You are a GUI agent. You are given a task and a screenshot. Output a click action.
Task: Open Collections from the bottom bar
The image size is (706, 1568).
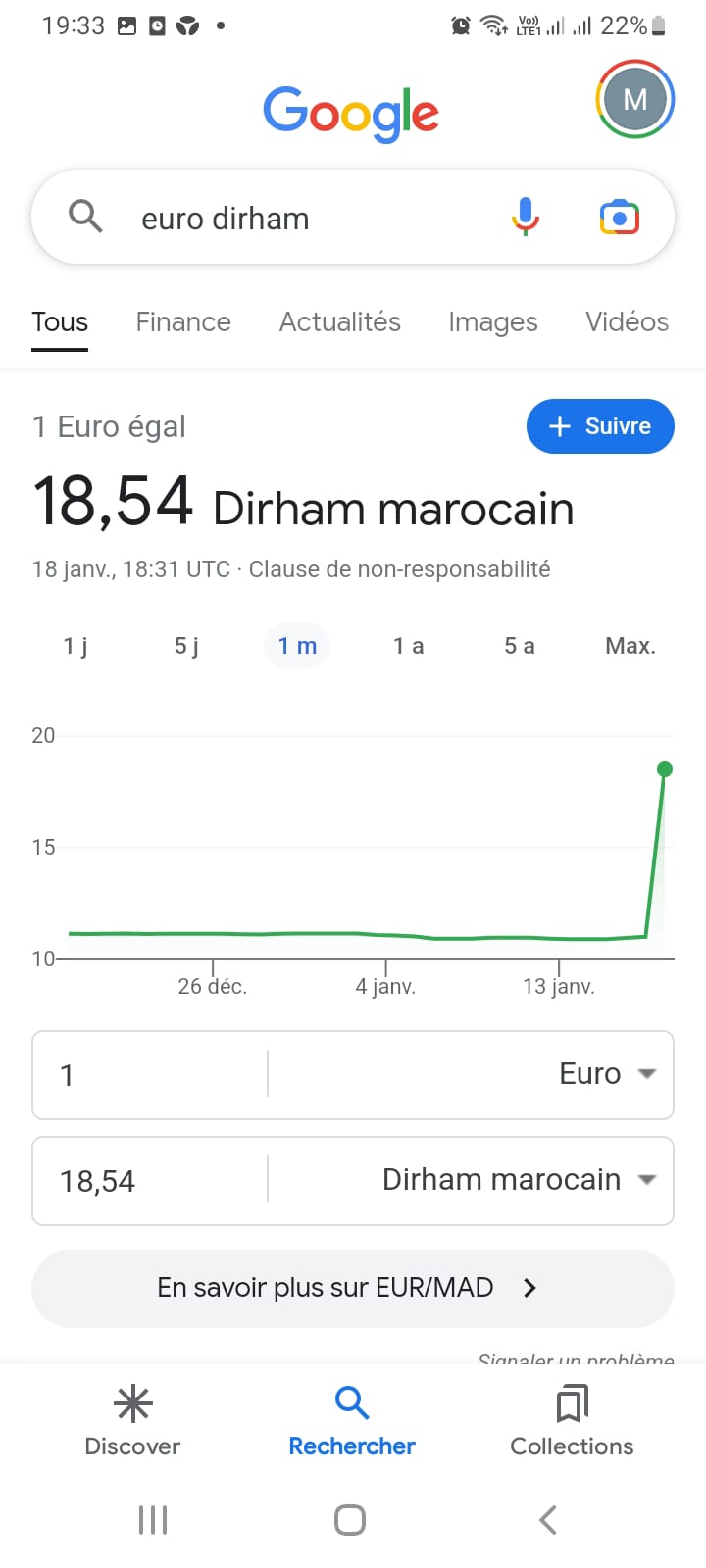571,1419
